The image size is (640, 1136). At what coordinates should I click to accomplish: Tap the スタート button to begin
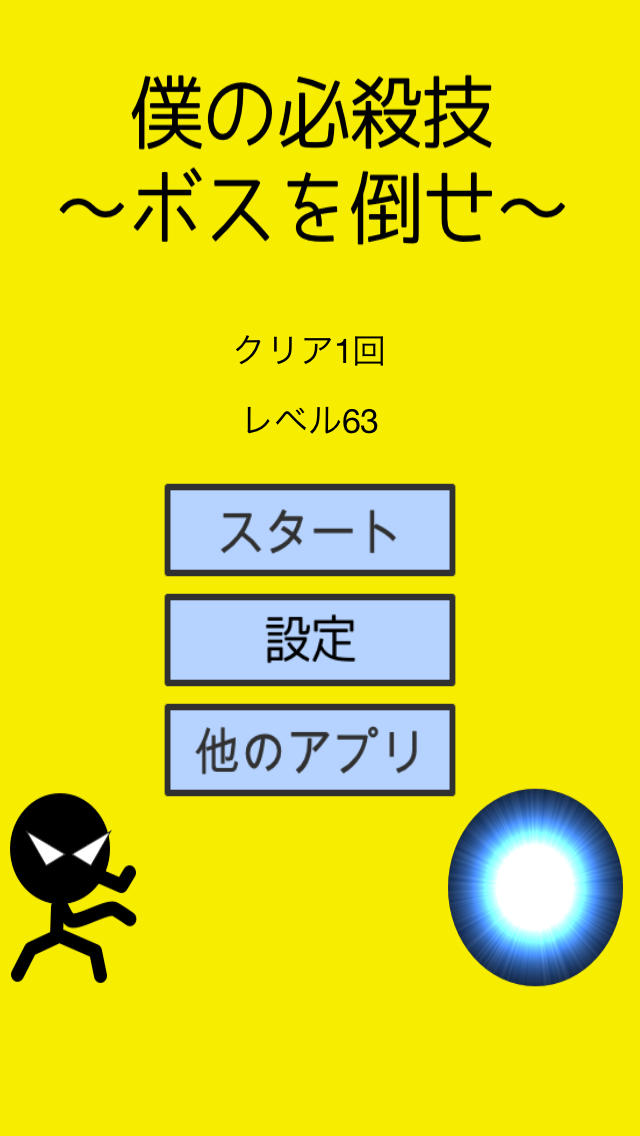pos(310,530)
